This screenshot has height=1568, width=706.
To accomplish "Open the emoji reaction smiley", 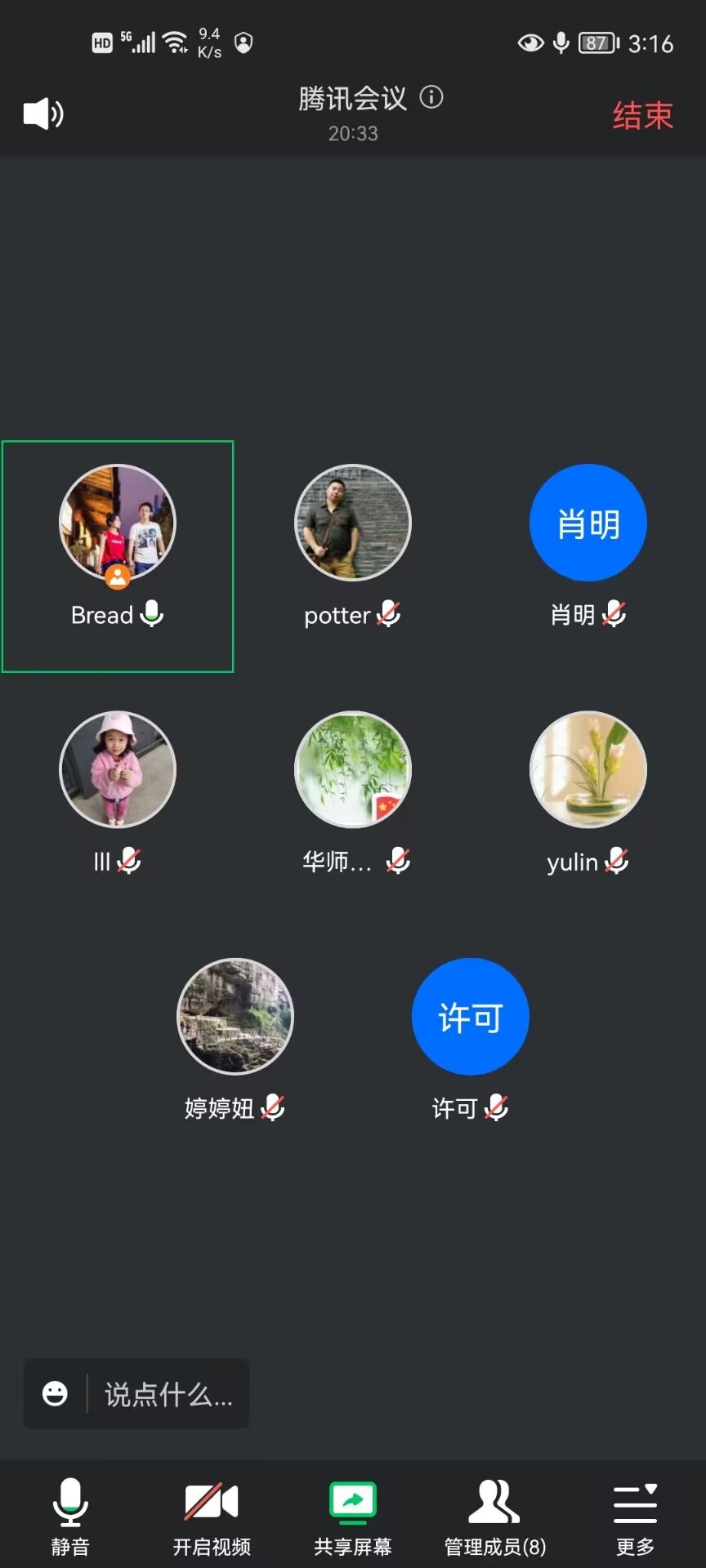I will pyautogui.click(x=55, y=1393).
